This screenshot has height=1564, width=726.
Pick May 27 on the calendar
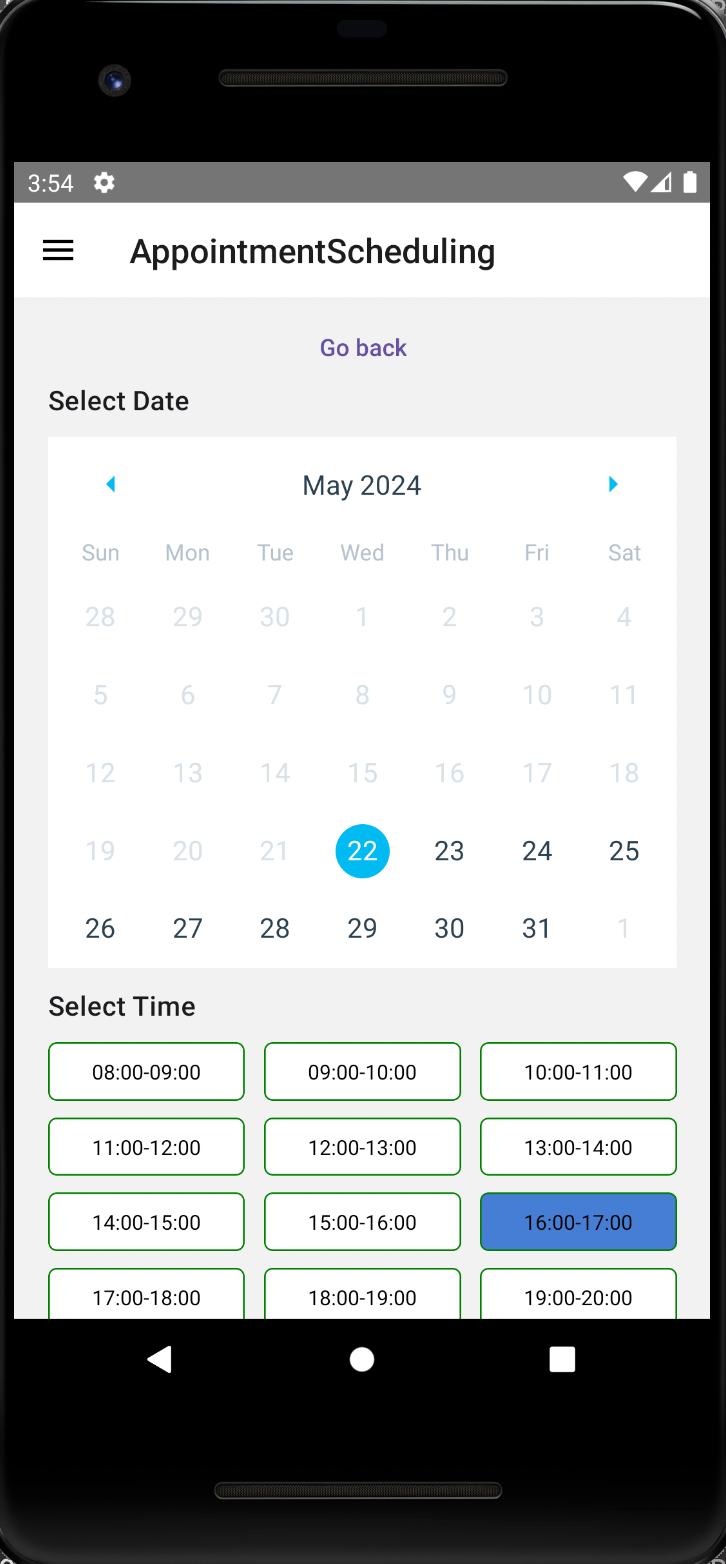click(x=188, y=929)
